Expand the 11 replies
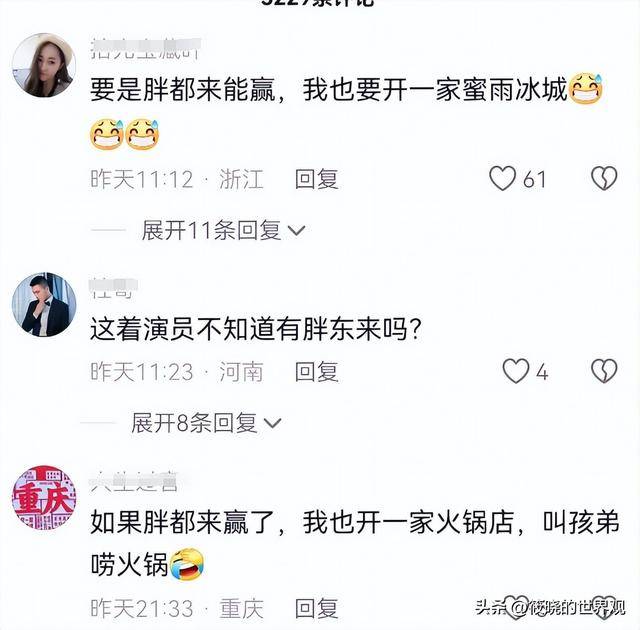The image size is (640, 630). [222, 230]
